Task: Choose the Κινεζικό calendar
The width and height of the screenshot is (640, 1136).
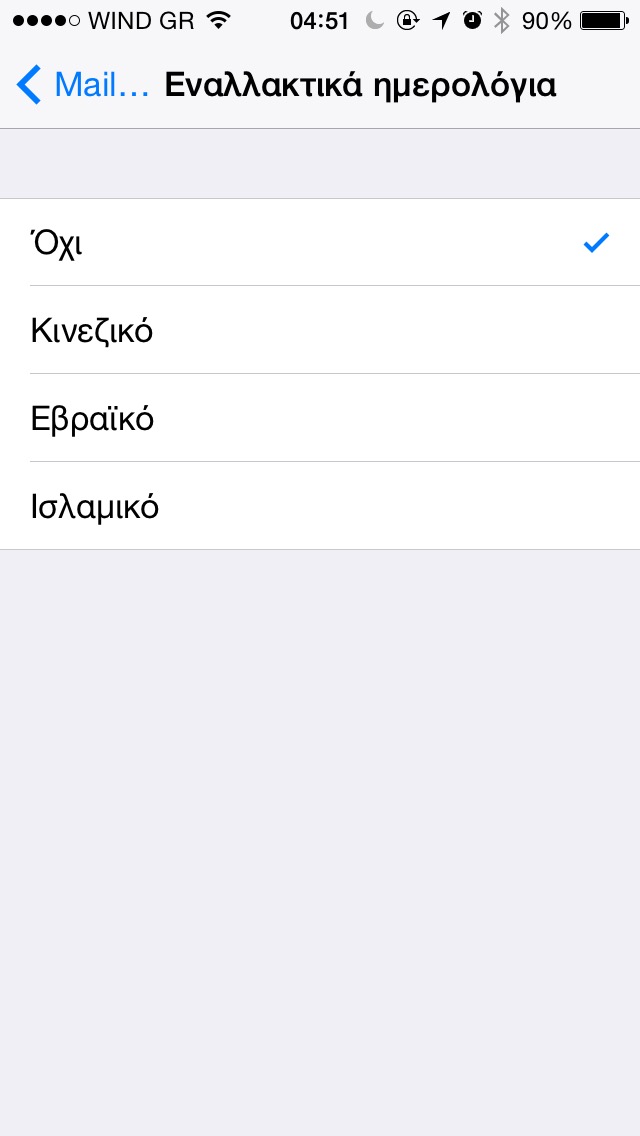Action: coord(320,331)
